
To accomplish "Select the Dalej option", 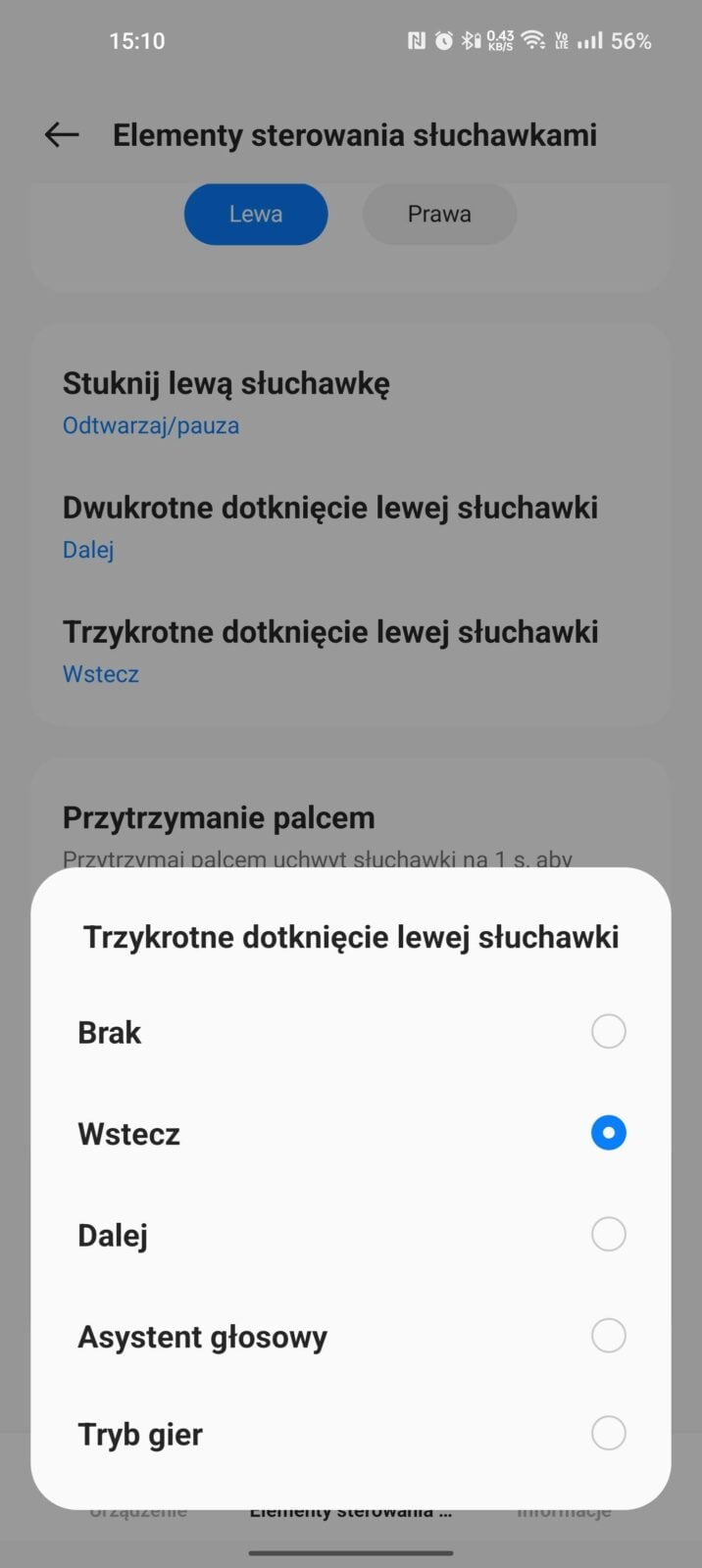I will click(608, 1235).
